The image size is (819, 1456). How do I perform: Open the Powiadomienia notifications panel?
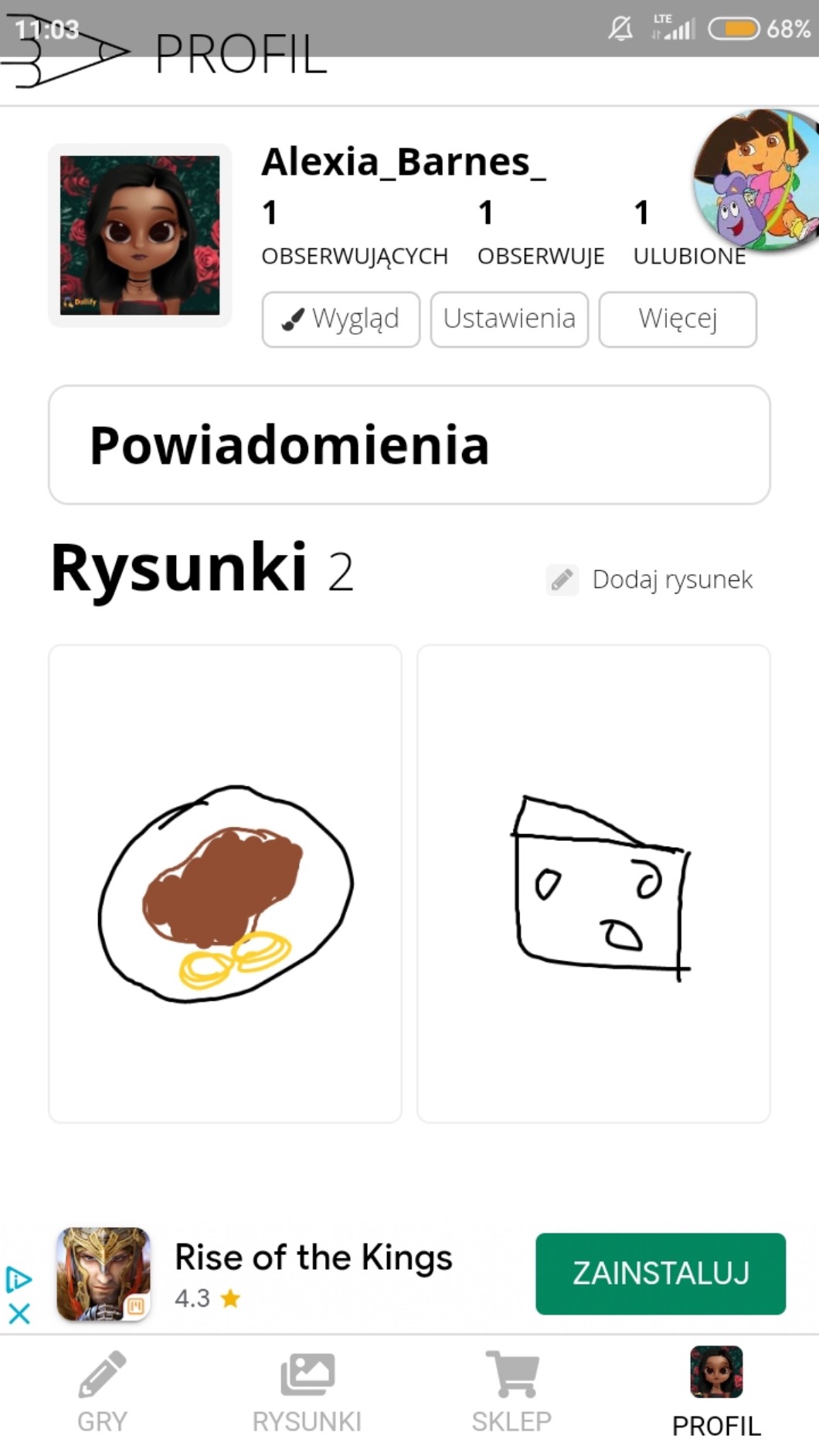(x=409, y=445)
